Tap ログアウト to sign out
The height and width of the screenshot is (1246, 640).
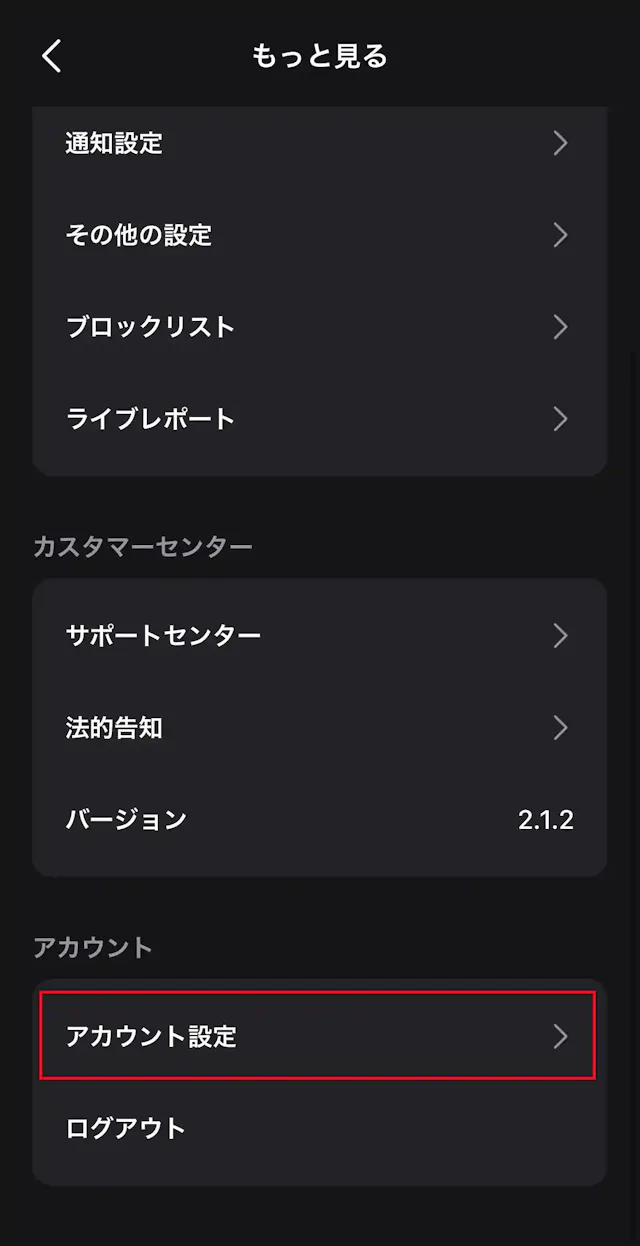318,1128
